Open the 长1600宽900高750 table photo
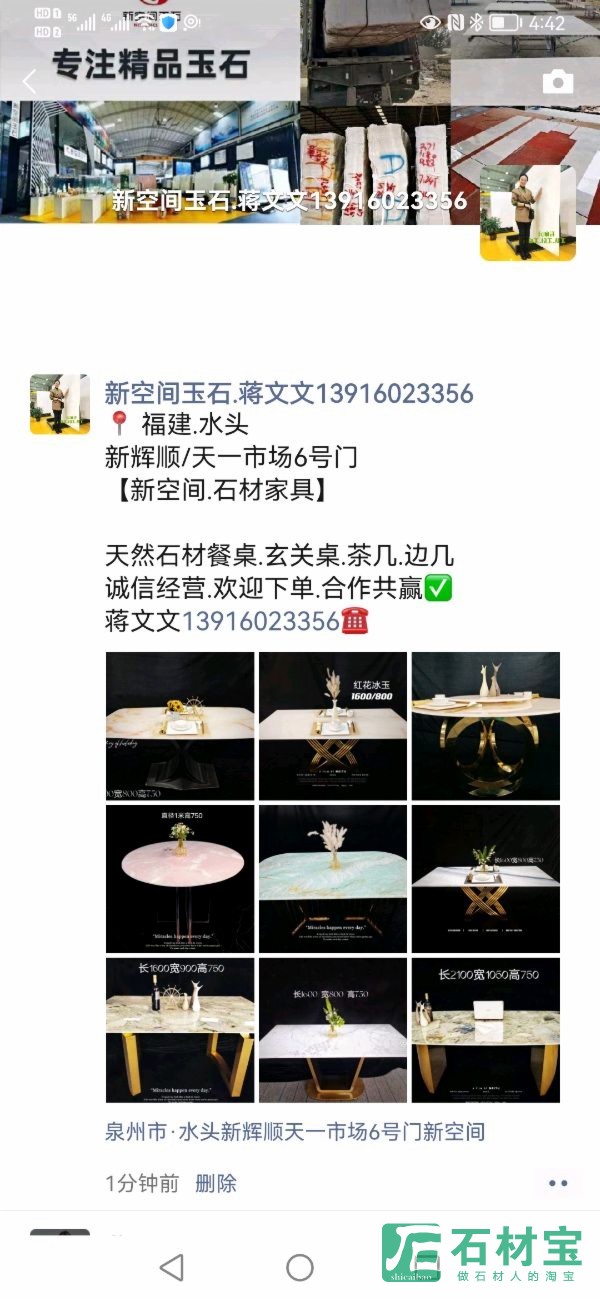Image resolution: width=600 pixels, height=1300 pixels. 180,1030
